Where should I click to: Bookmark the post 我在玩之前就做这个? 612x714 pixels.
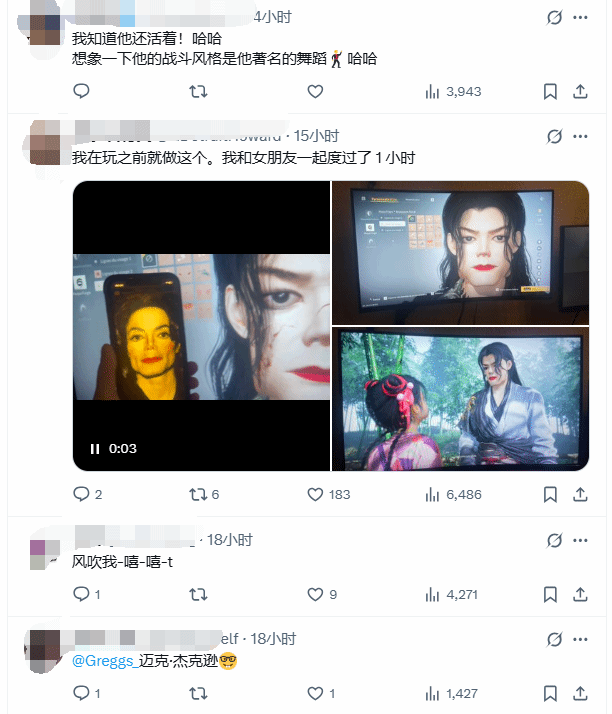550,494
